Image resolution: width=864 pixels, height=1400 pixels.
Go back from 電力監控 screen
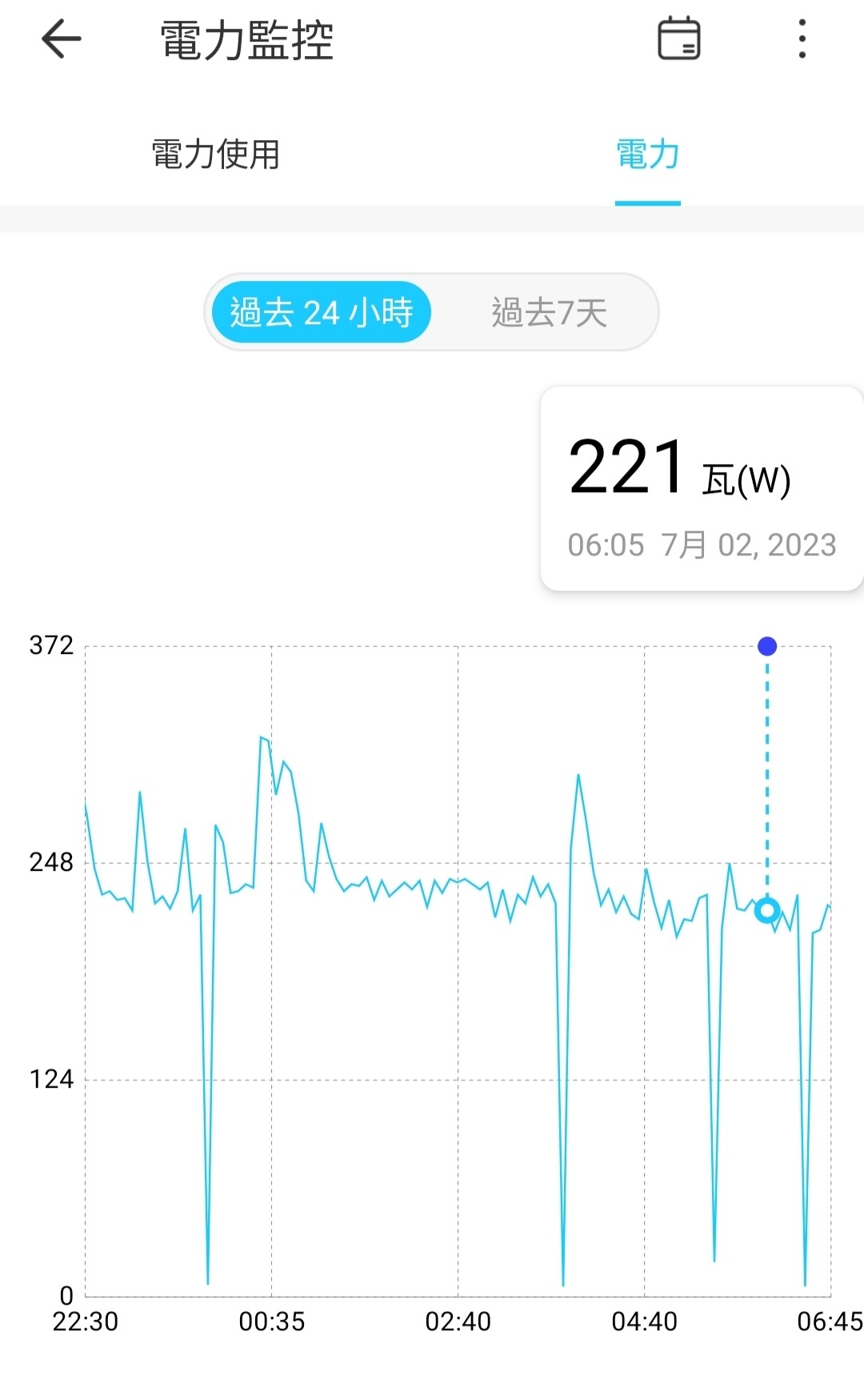(x=62, y=39)
